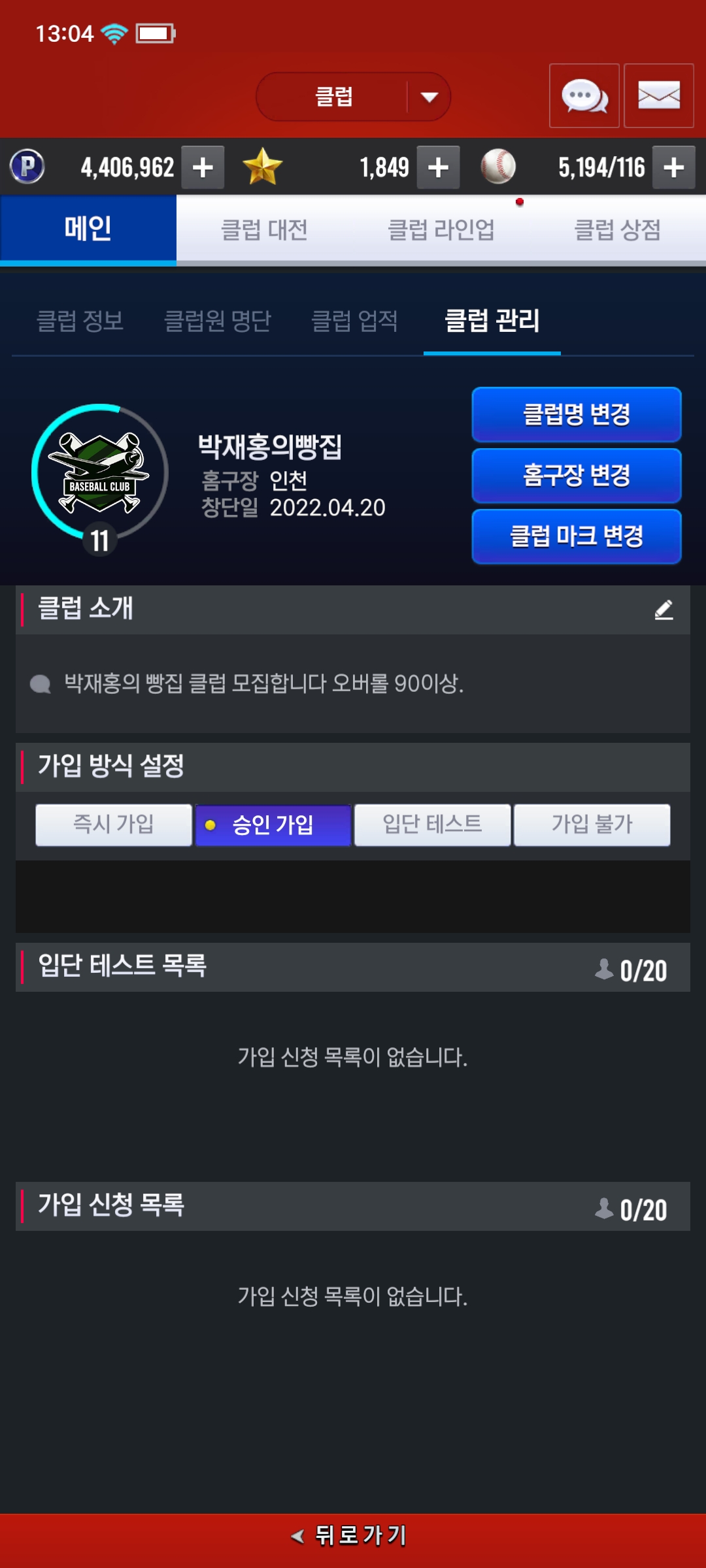Go back with 뒤로가기
Screen dimensions: 706x1568
[353, 1535]
